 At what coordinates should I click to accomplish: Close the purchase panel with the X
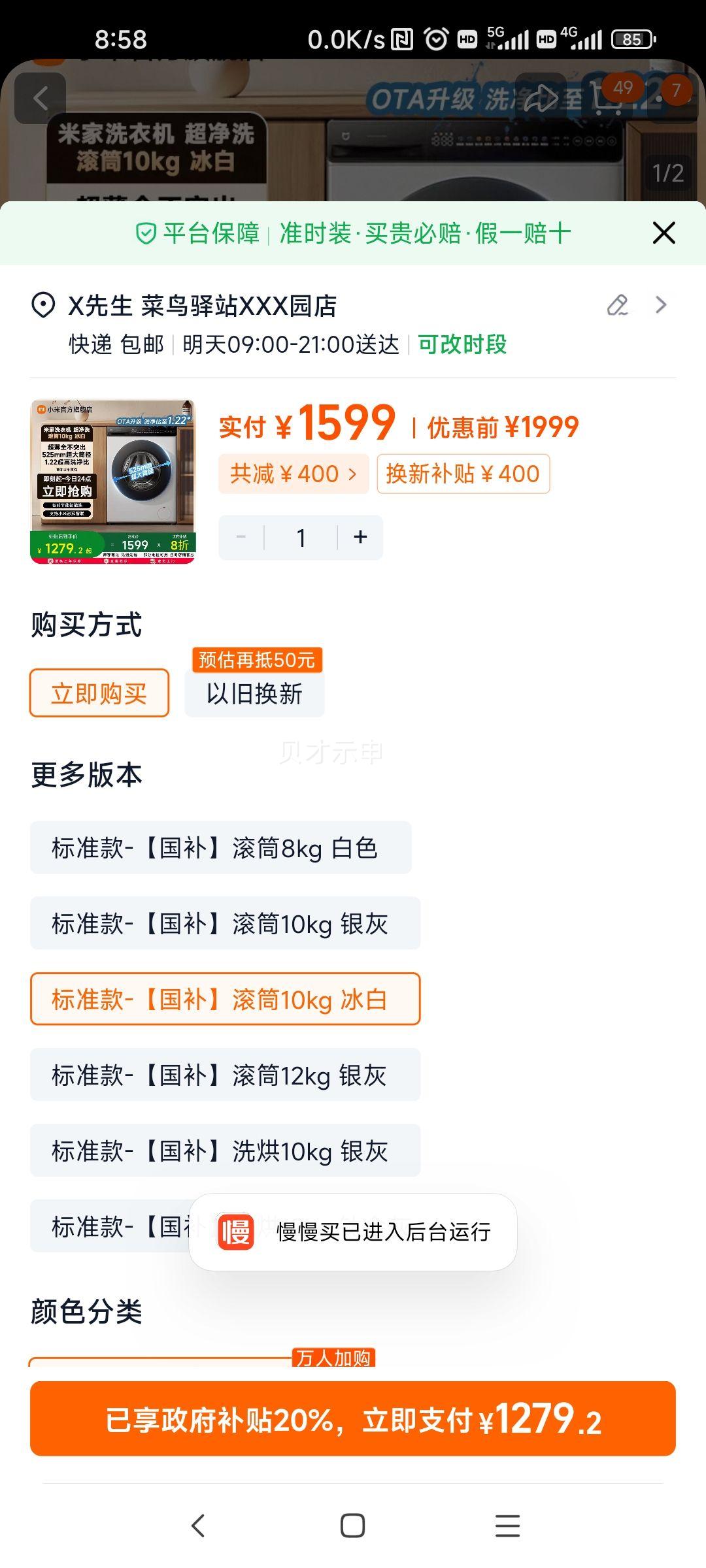coord(664,233)
